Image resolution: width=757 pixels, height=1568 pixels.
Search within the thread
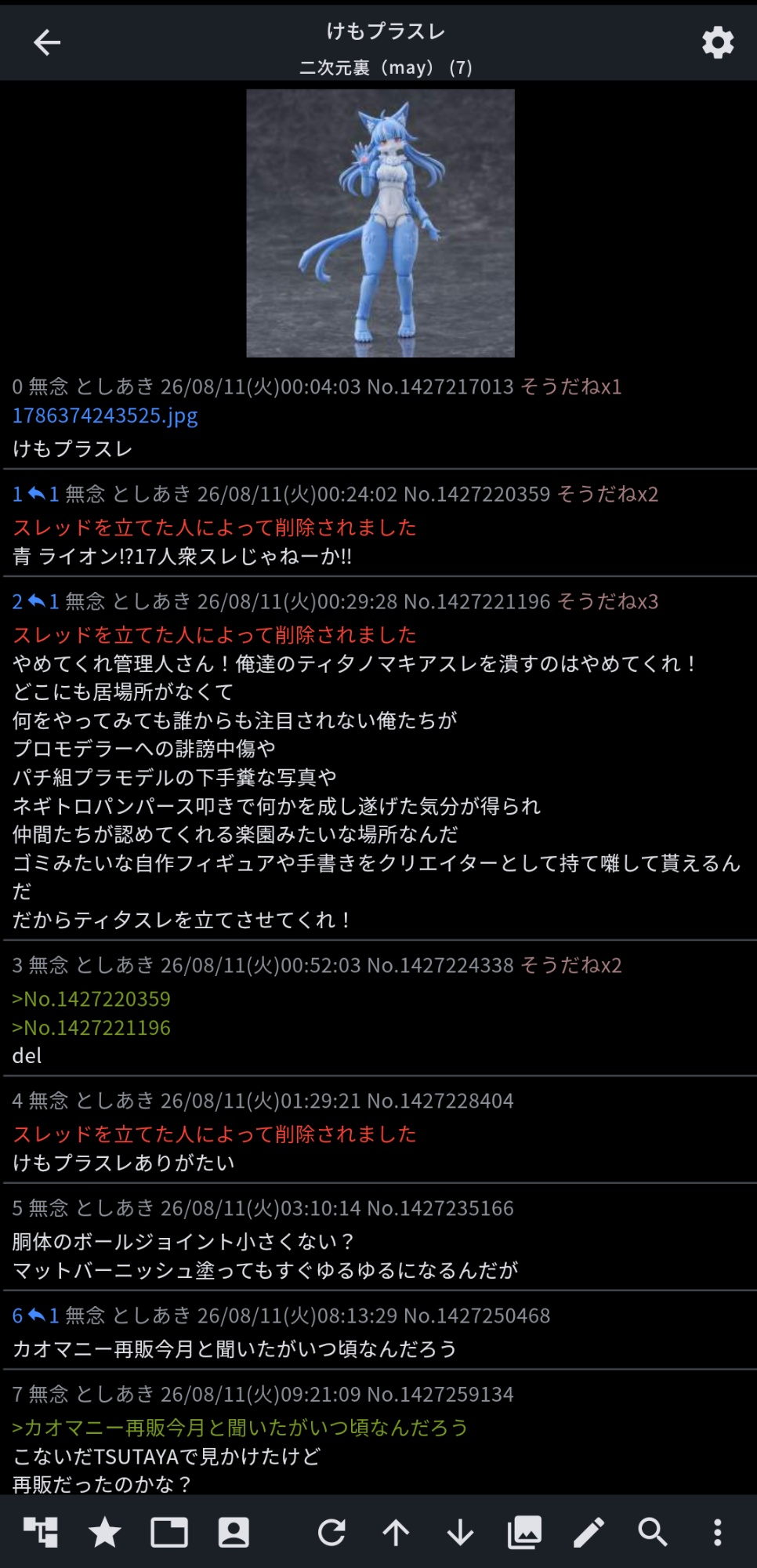pos(653,1532)
